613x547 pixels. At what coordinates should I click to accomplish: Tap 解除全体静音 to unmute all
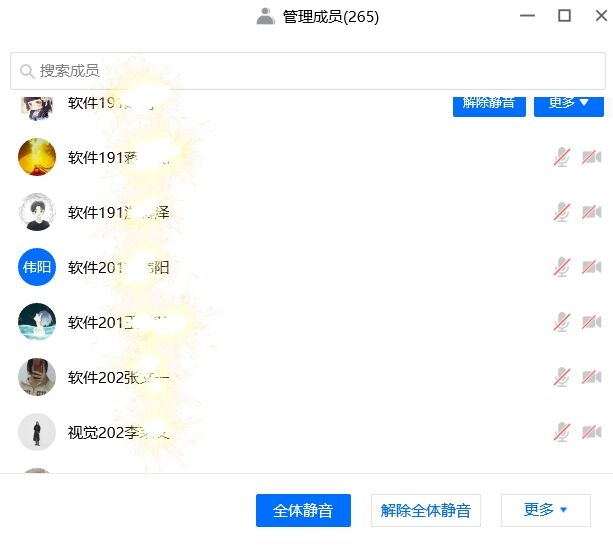click(426, 510)
